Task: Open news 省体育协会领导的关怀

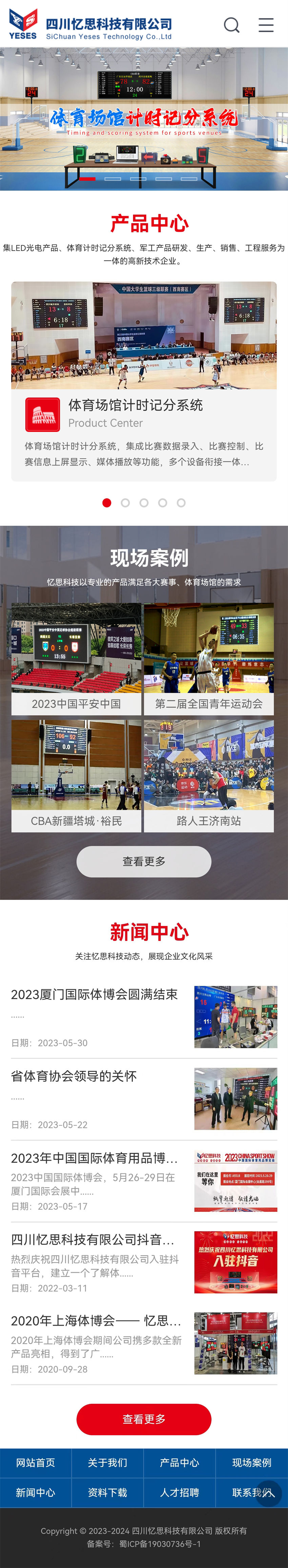Action: pyautogui.click(x=74, y=1076)
